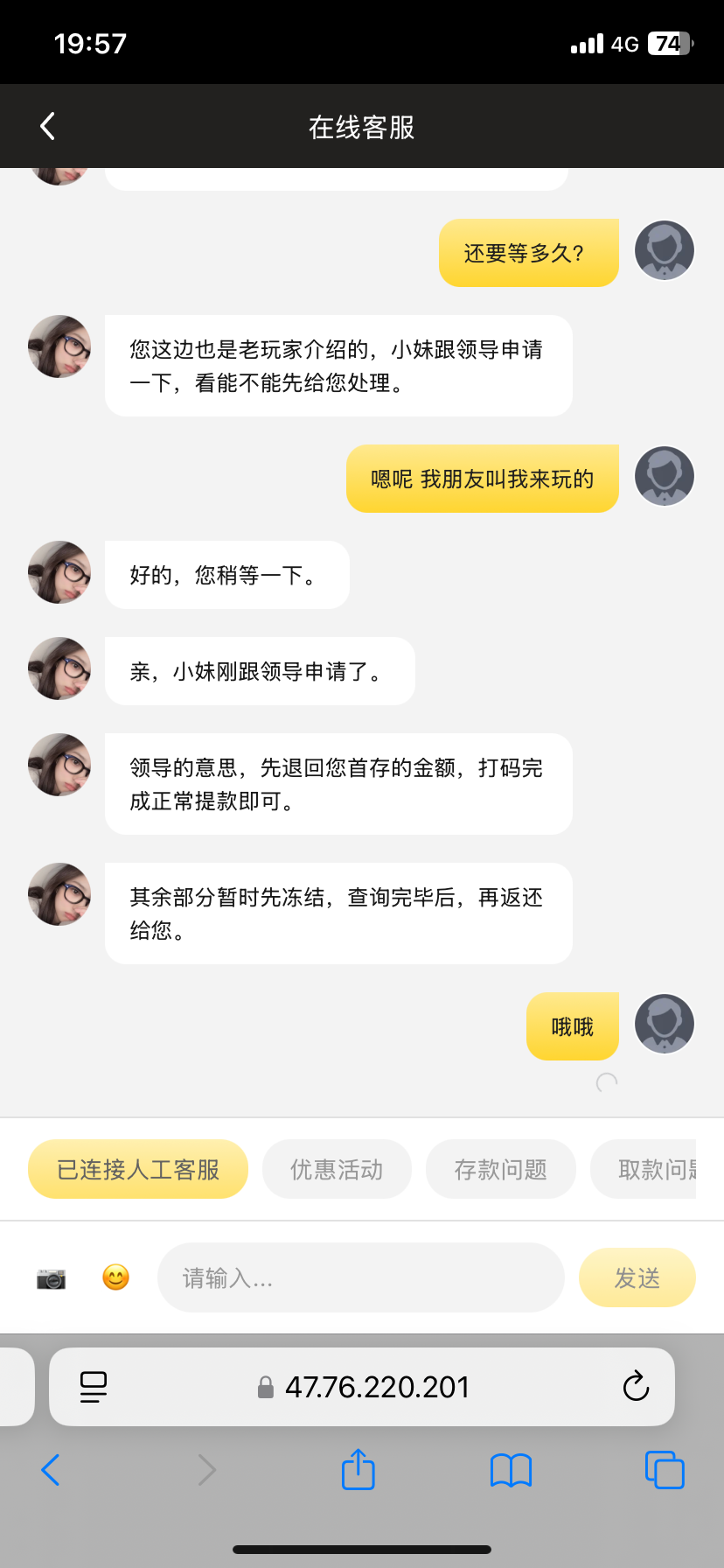Open the emoji picker icon

(115, 1277)
